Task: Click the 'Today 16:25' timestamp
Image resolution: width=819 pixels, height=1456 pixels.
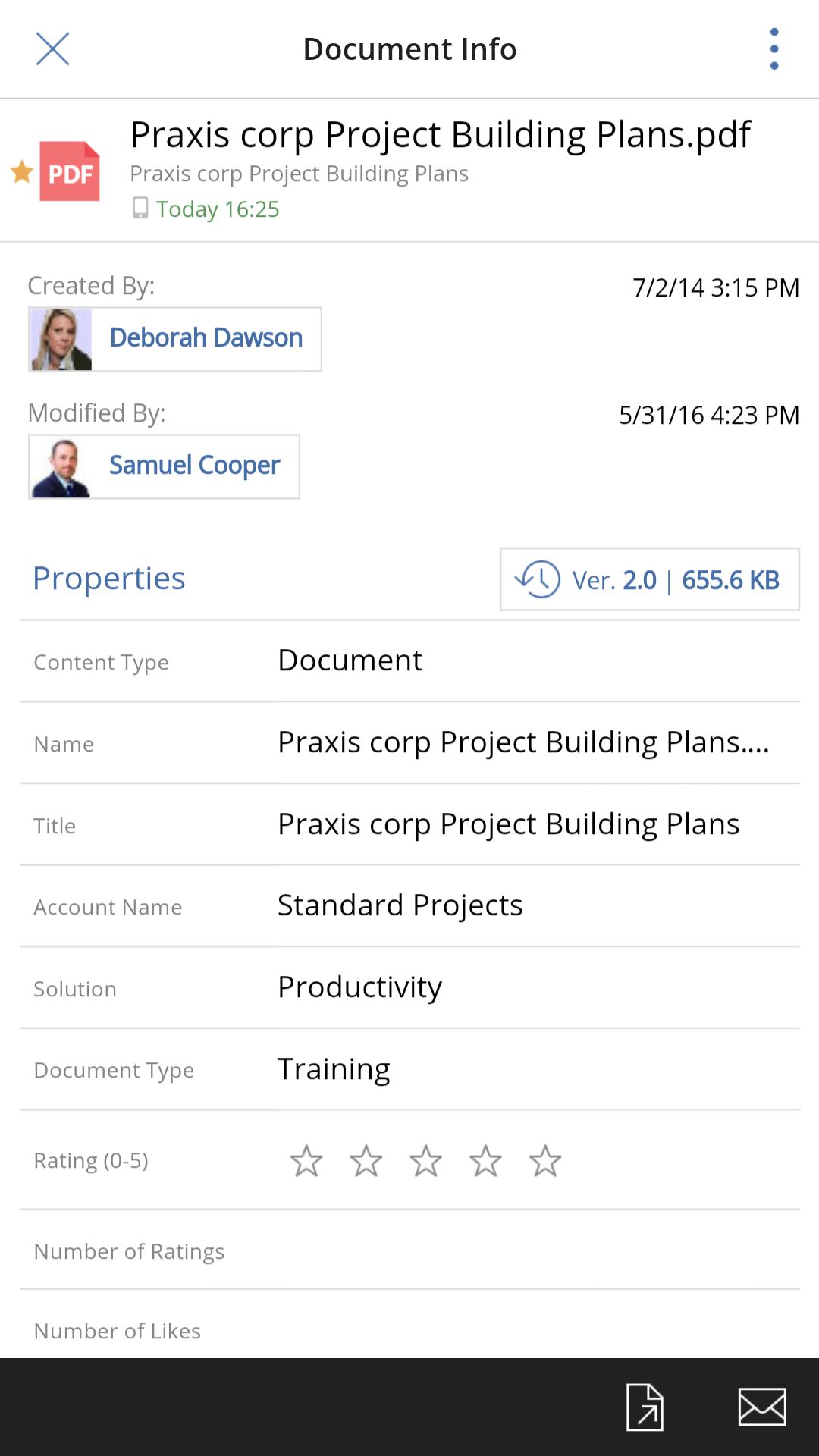Action: coord(217,208)
